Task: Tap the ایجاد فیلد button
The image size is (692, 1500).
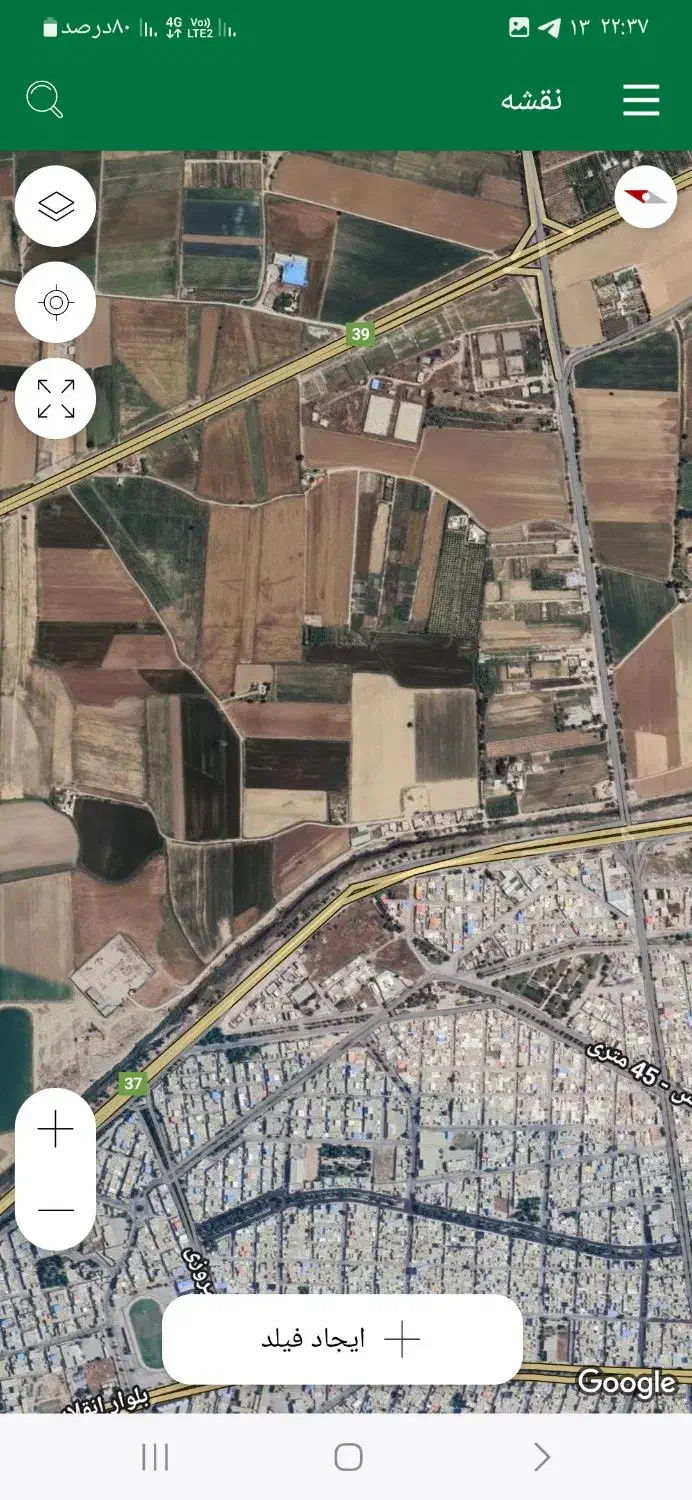Action: [342, 1339]
